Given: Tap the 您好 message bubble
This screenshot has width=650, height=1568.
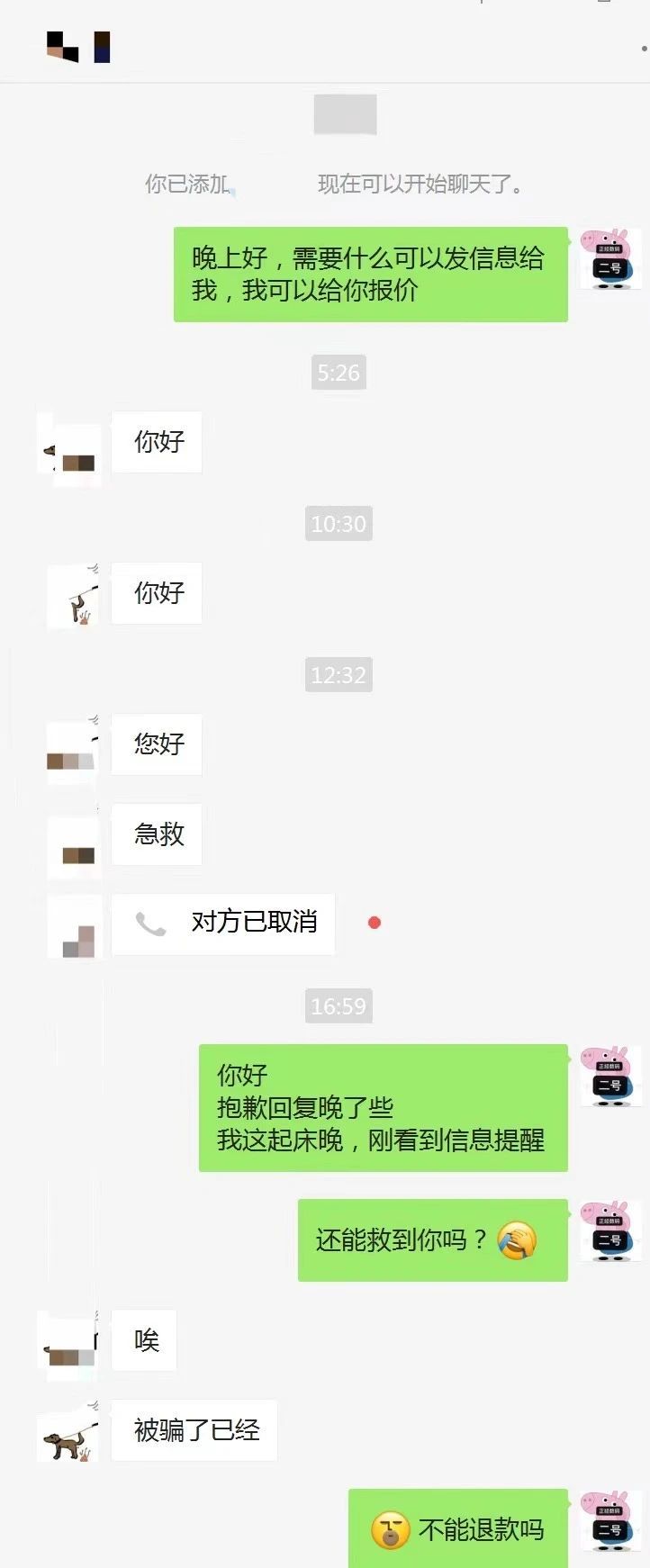Looking at the screenshot, I should tap(156, 744).
